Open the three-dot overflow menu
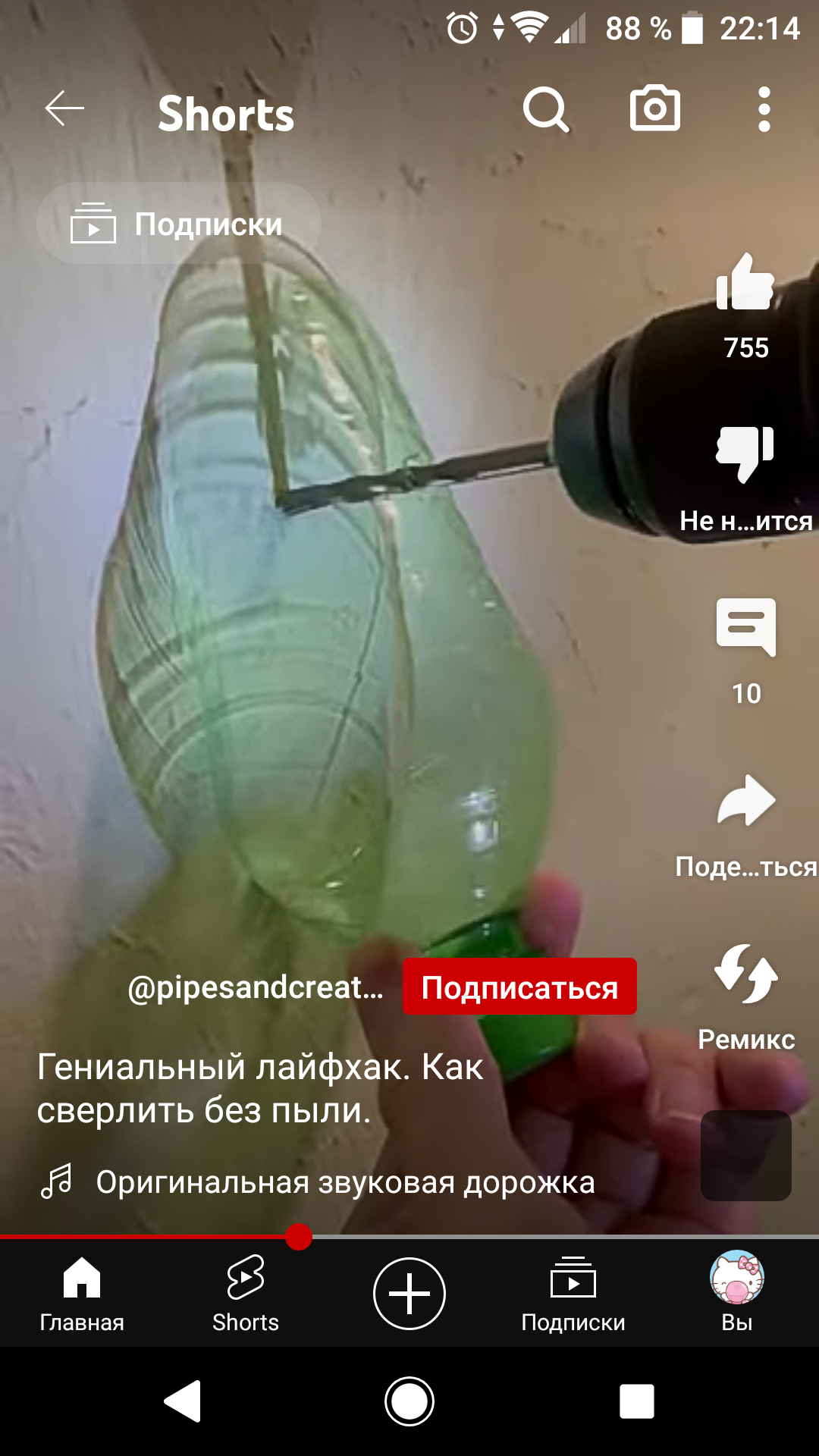Viewport: 819px width, 1456px height. [x=764, y=109]
